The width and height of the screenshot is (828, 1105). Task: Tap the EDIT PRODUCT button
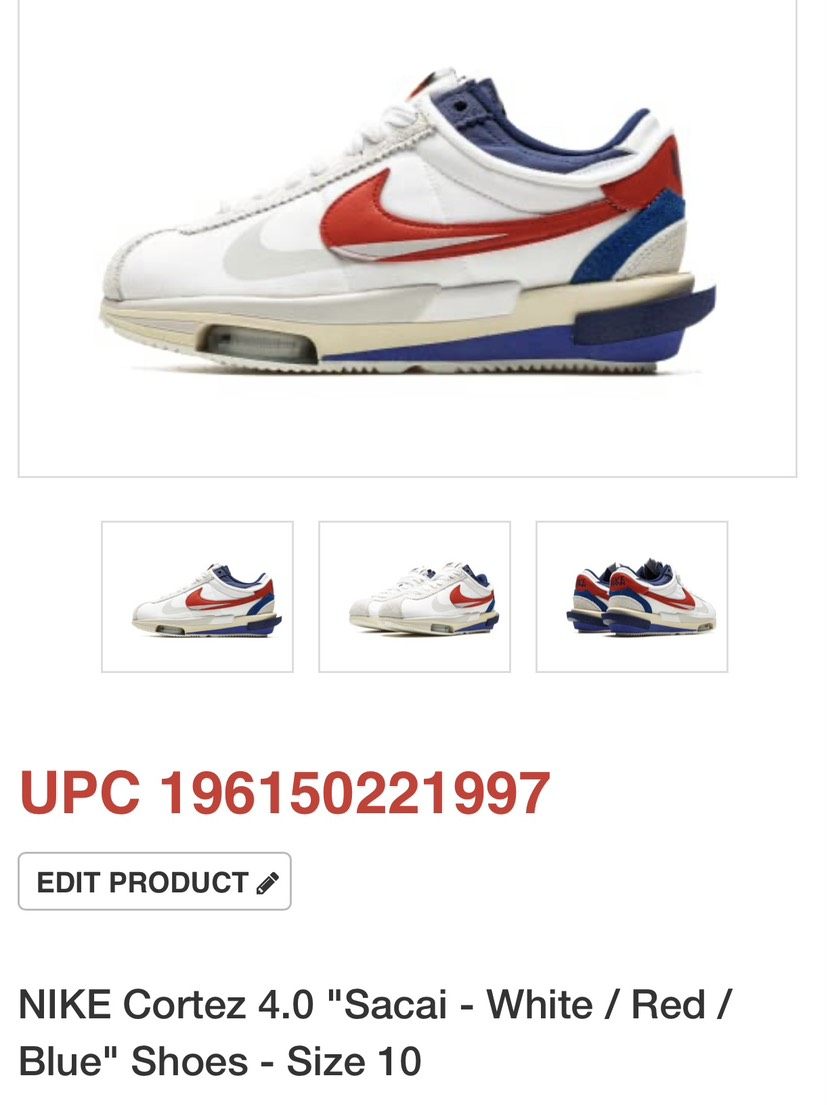(x=155, y=882)
